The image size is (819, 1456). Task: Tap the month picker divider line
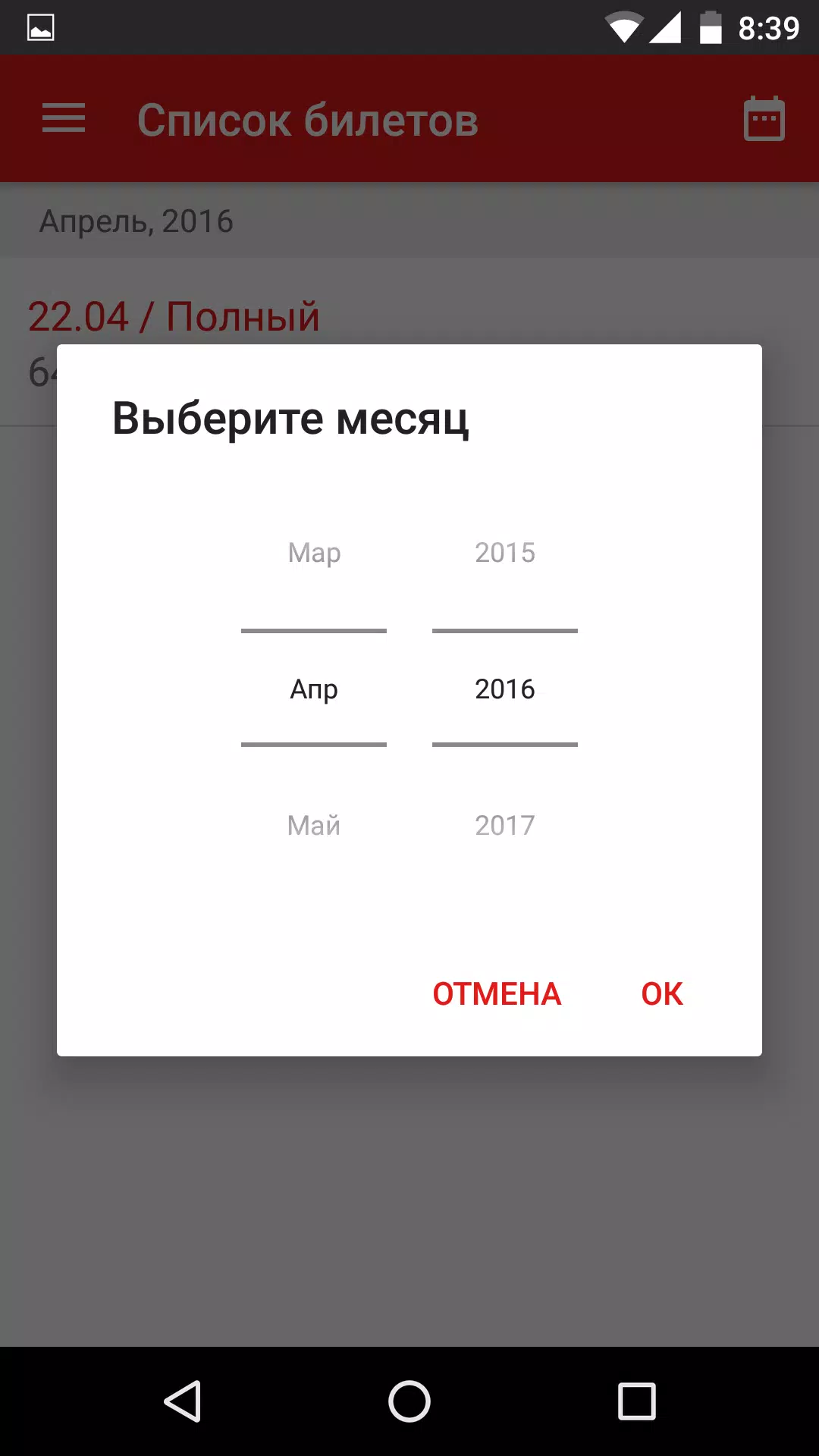click(313, 631)
